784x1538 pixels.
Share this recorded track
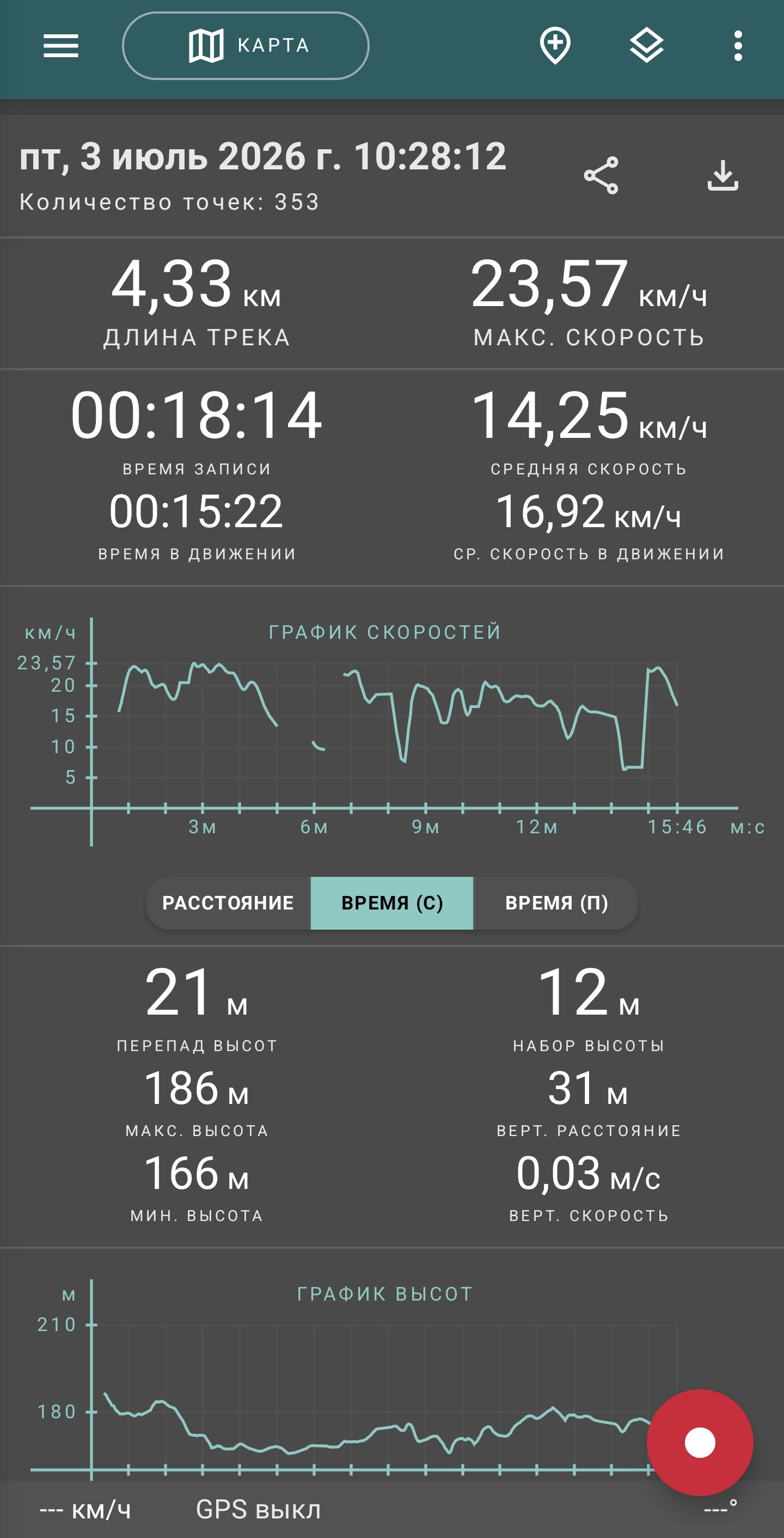[601, 175]
